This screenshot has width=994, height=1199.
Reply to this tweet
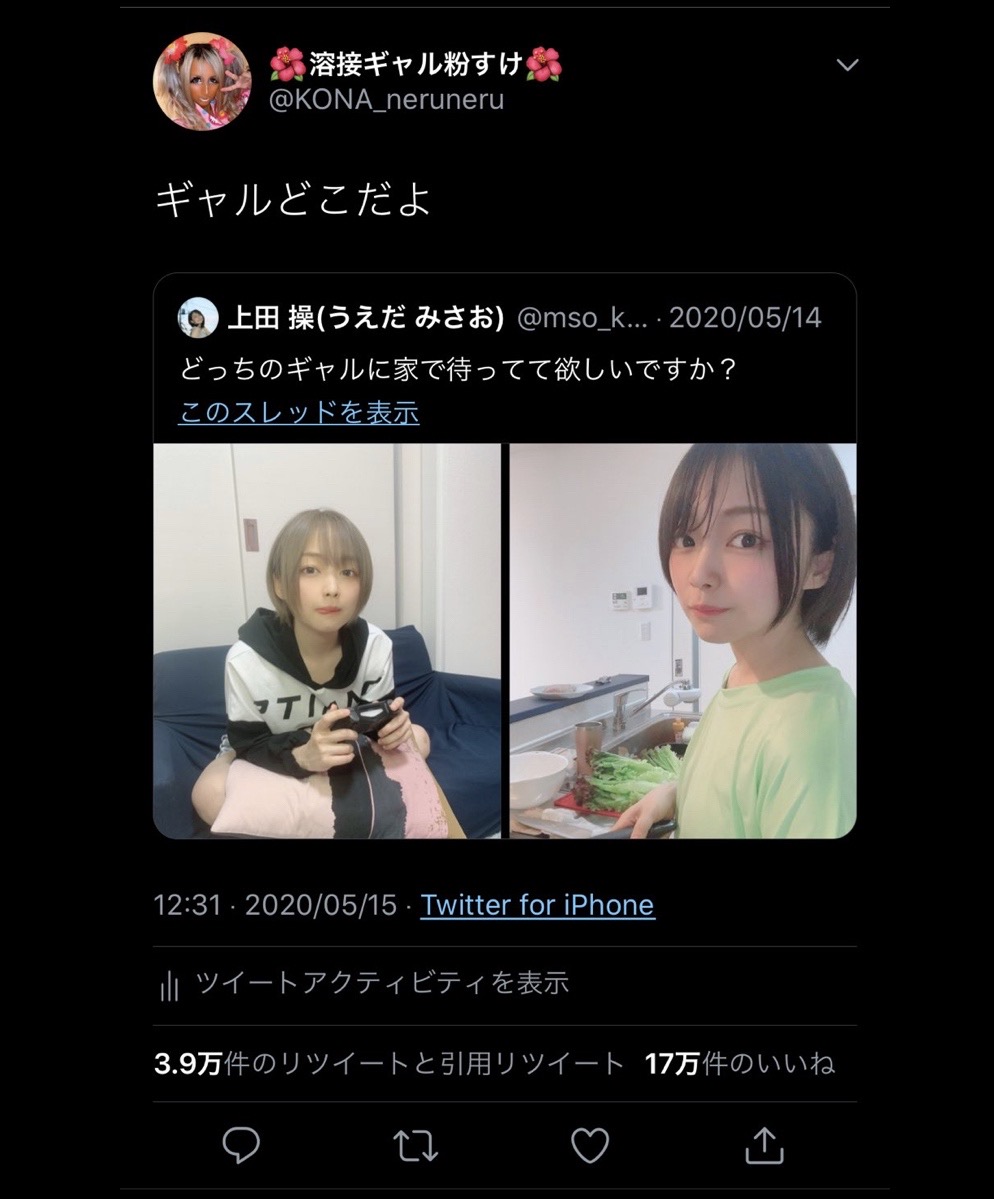241,1145
